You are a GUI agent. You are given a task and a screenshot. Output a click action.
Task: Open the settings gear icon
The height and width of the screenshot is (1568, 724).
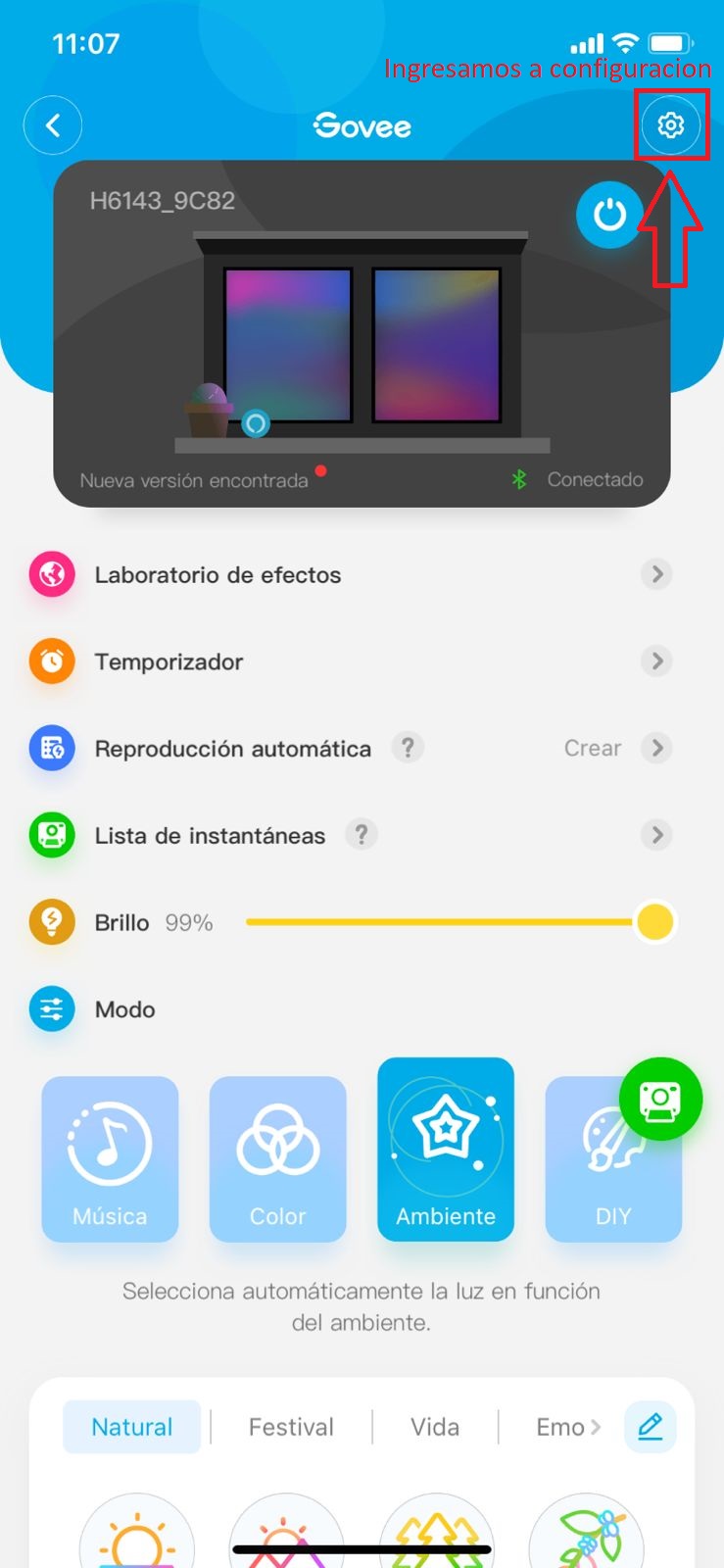point(670,125)
